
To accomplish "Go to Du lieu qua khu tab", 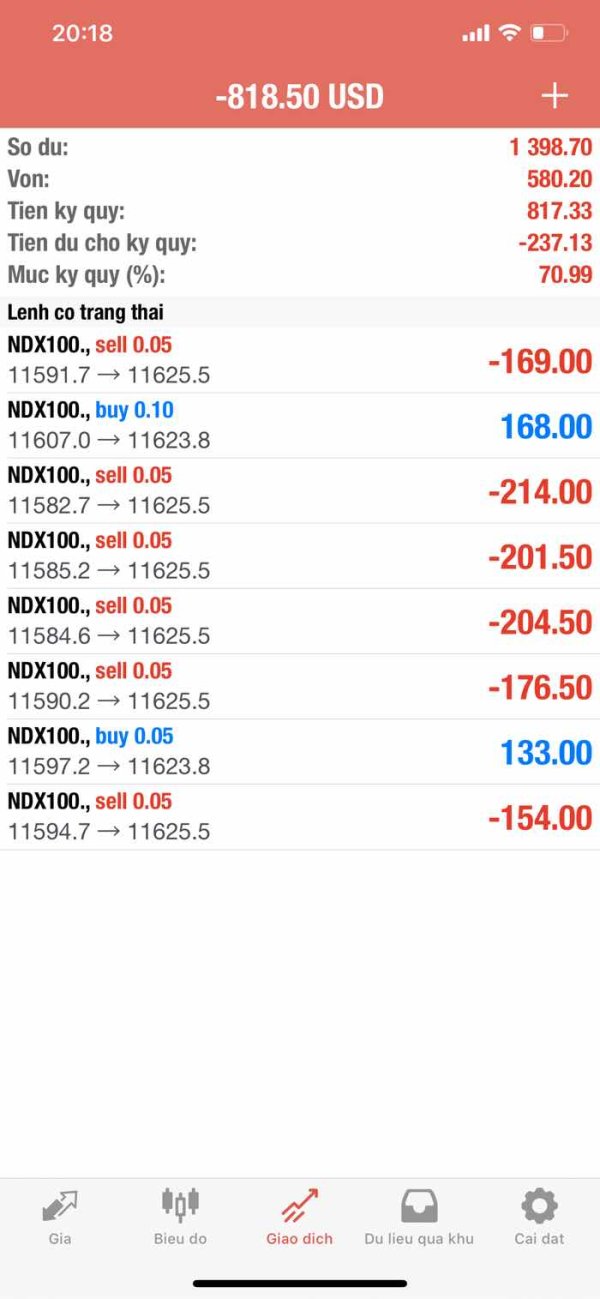I will point(419,1217).
